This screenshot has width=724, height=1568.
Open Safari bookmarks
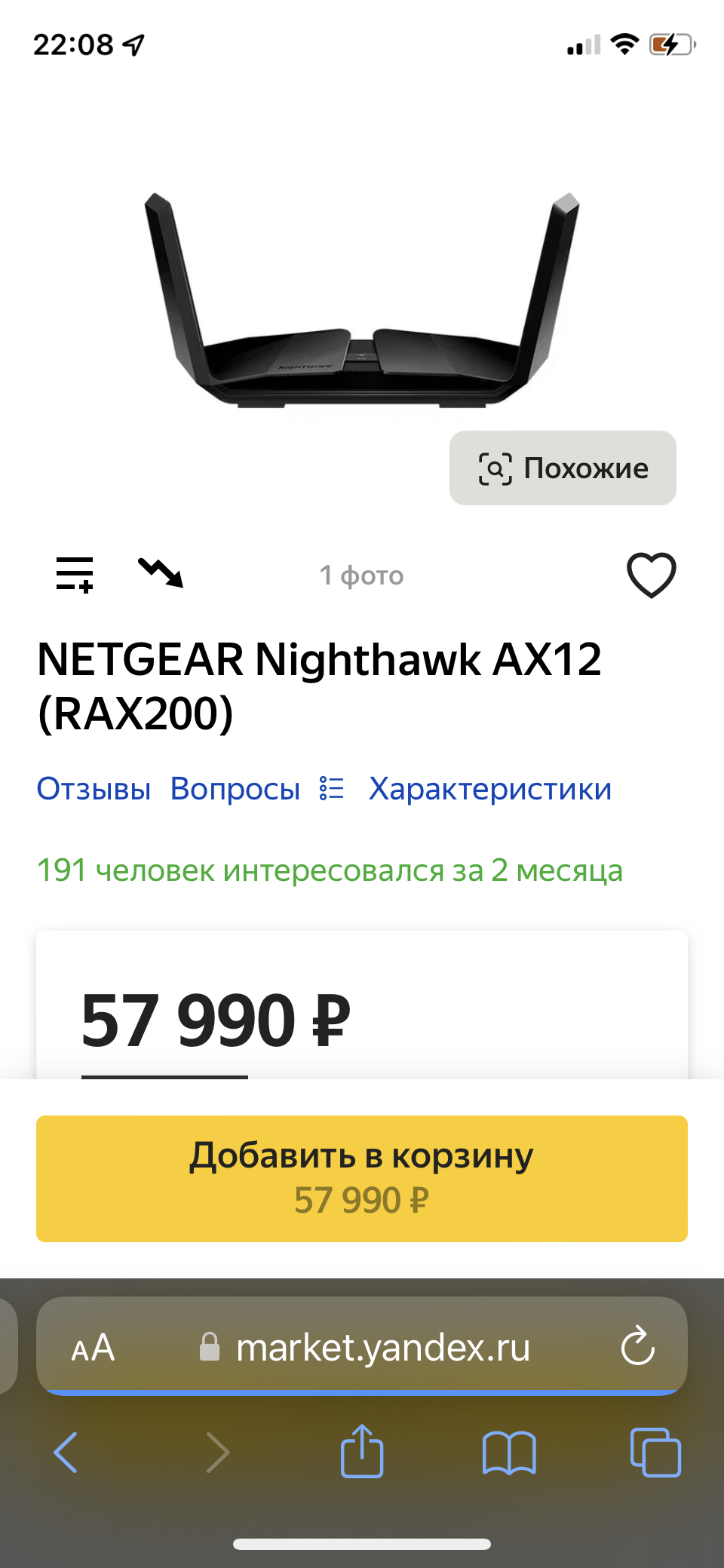(509, 1452)
